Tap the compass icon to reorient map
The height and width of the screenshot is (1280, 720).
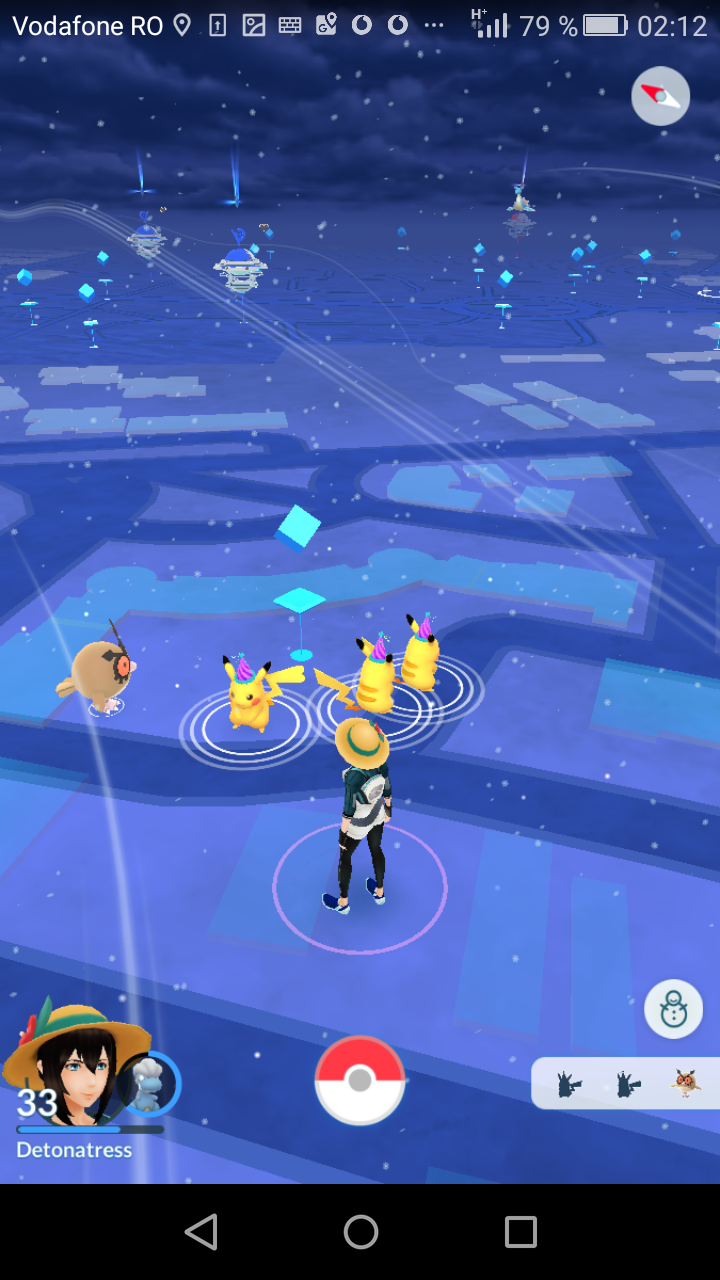pos(660,96)
